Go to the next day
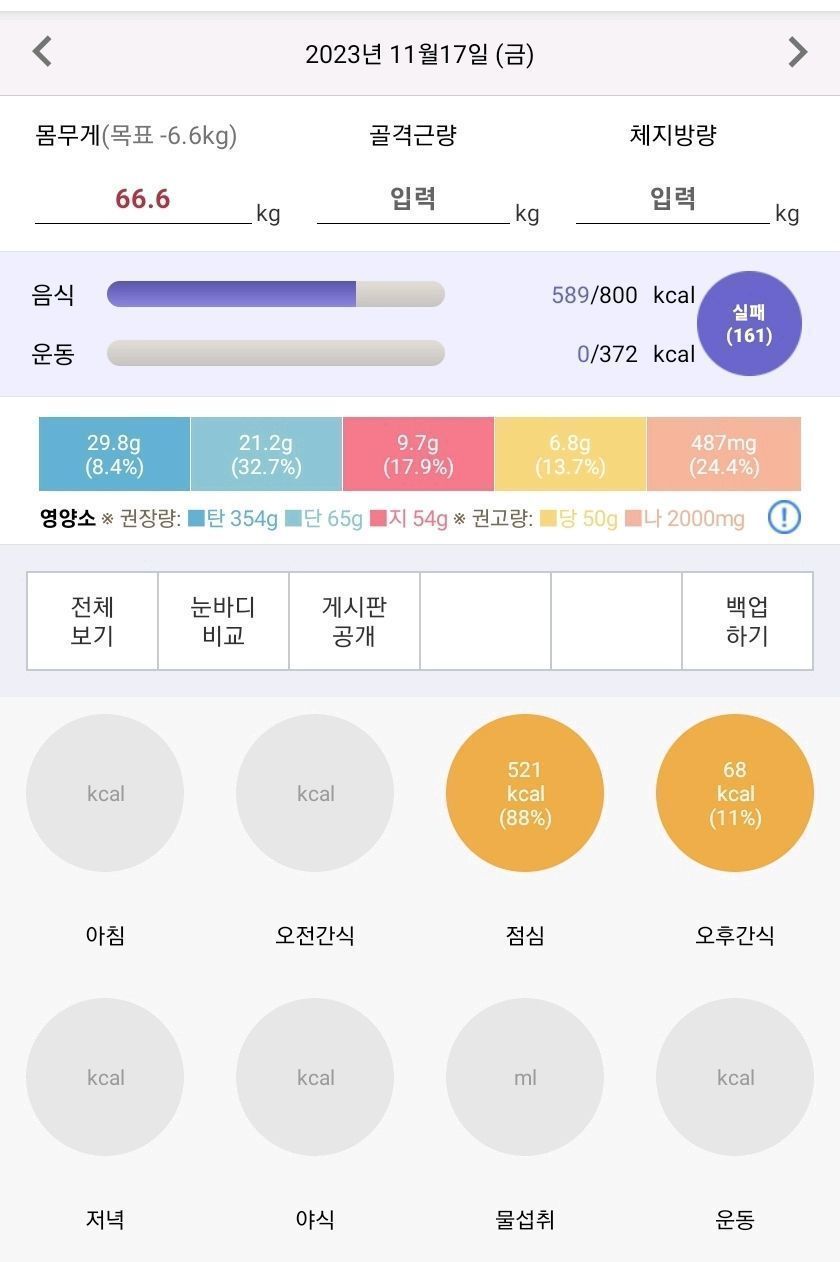840x1262 pixels. point(797,52)
